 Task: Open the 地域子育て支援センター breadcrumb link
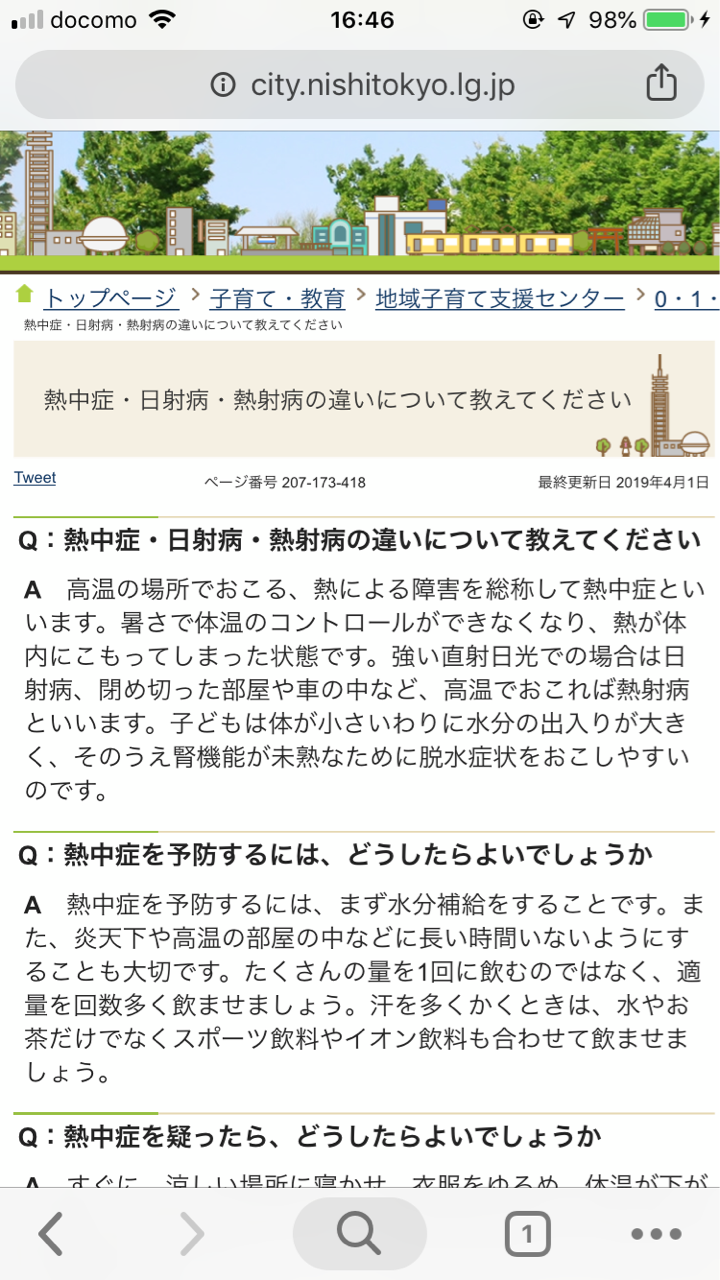pos(500,297)
